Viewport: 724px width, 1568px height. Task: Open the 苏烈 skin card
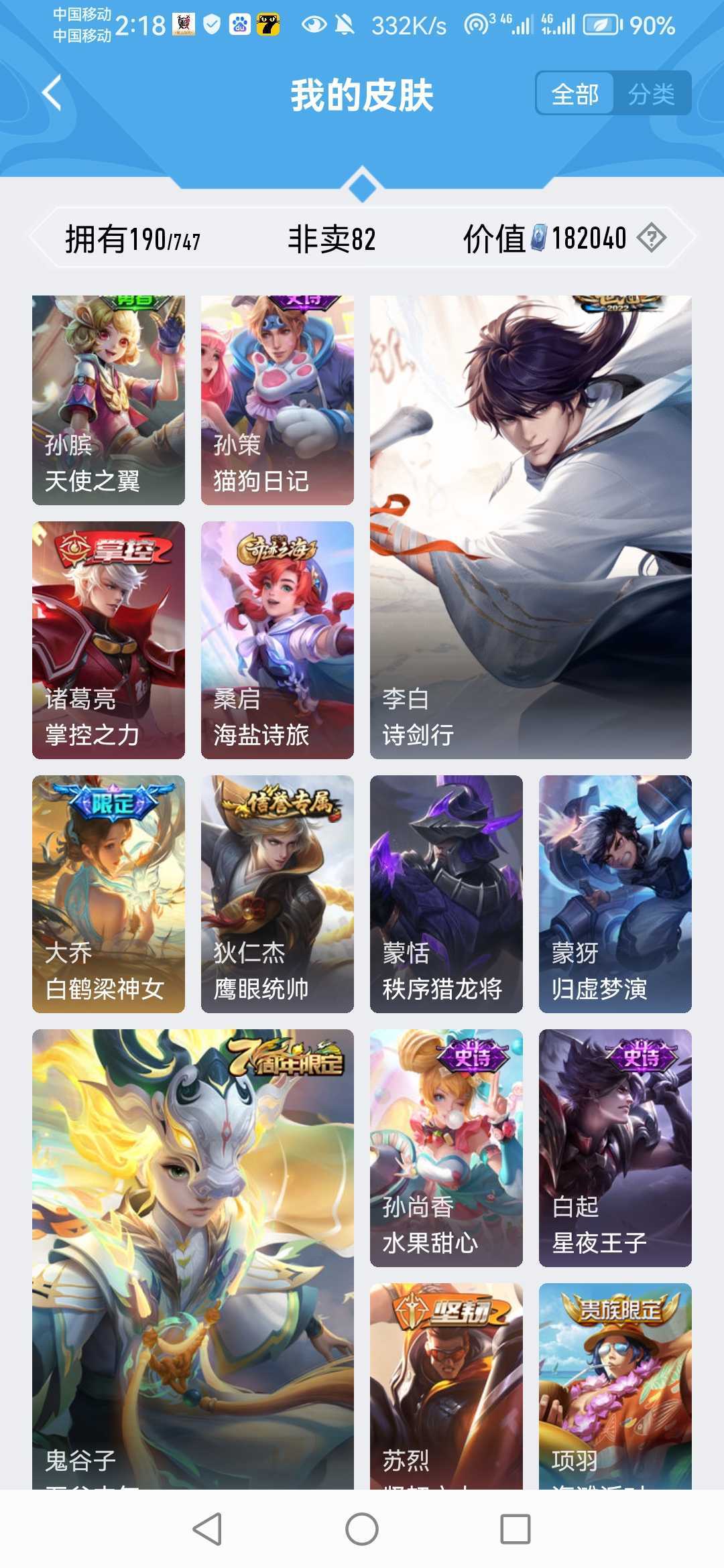pos(446,1386)
